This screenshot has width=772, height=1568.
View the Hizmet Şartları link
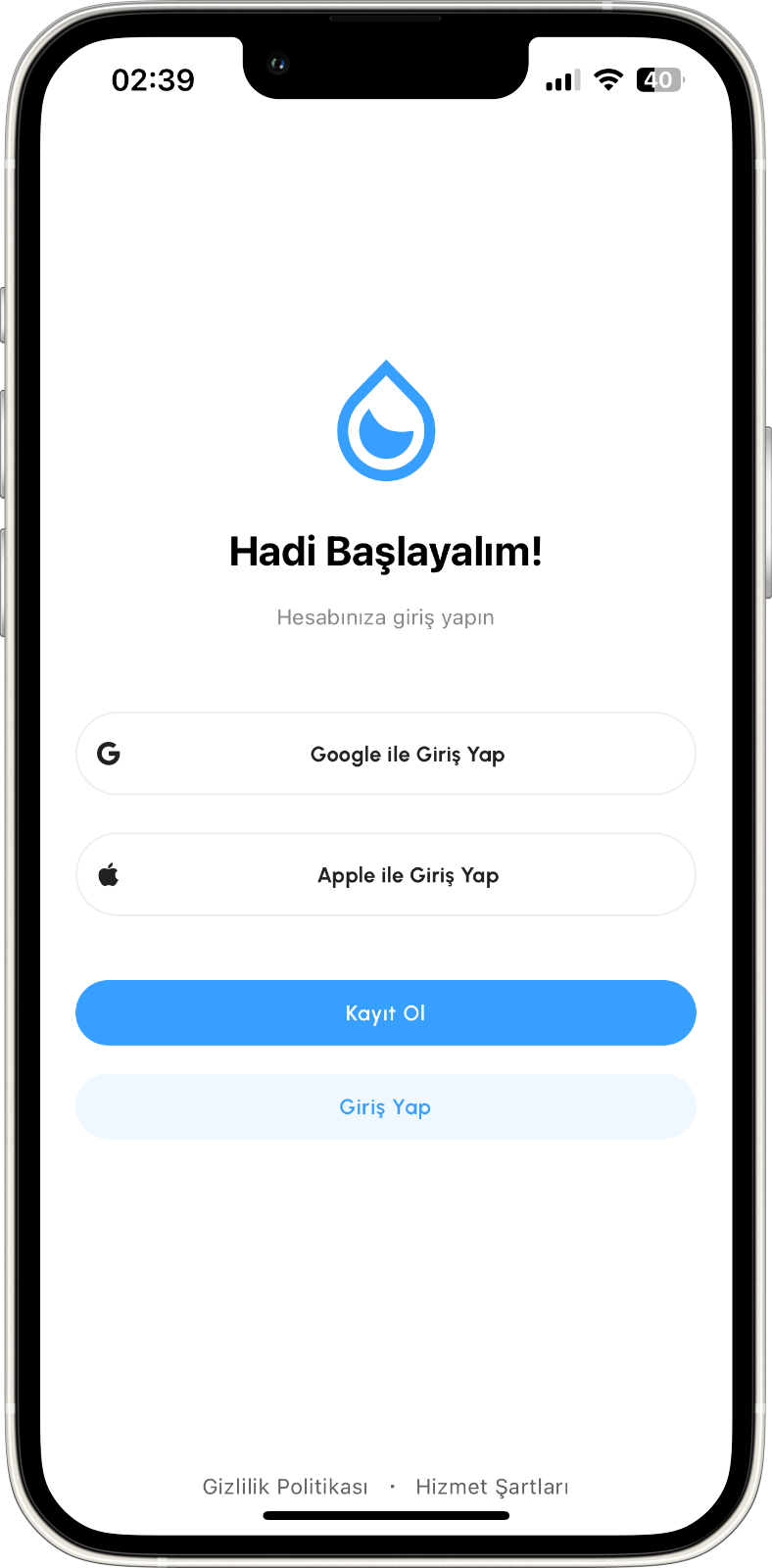click(x=492, y=1487)
